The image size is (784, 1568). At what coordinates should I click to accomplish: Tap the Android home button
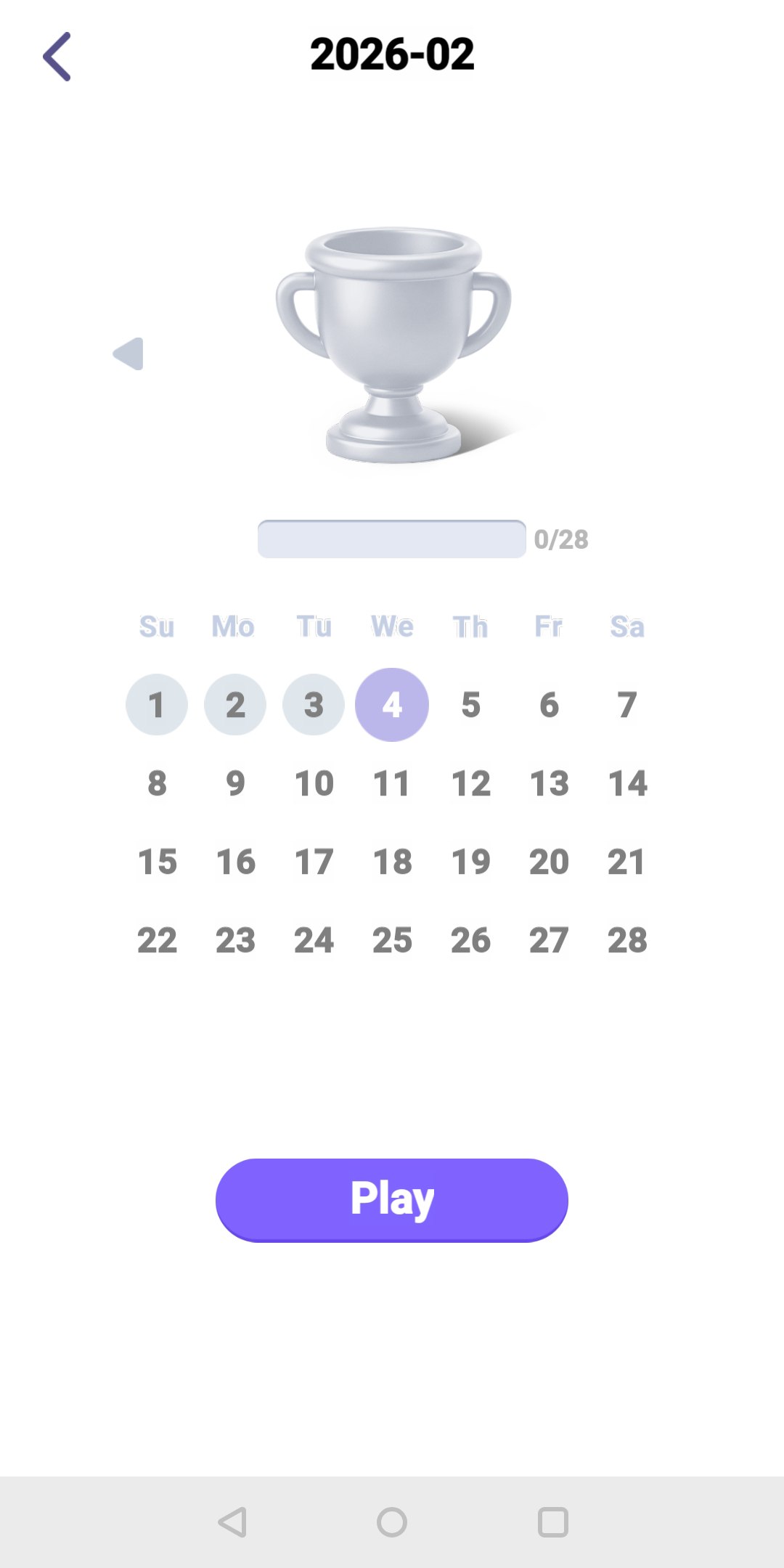(x=392, y=1522)
